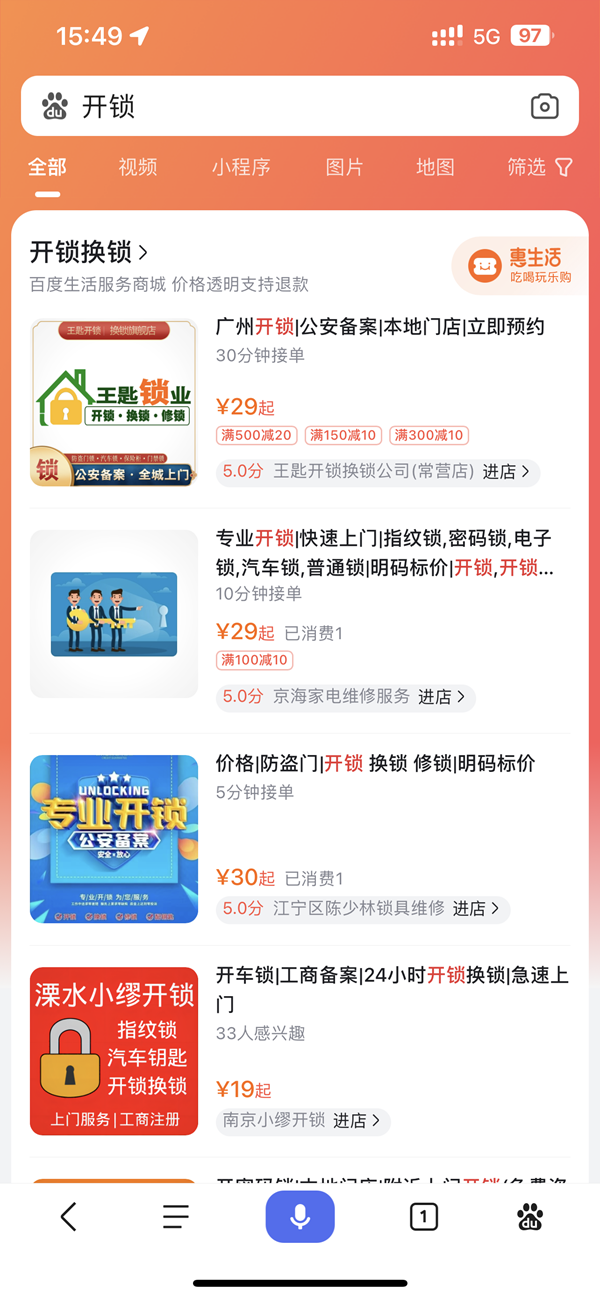Viewport: 600px width, 1298px height.
Task: Go back using the bottom back arrow
Action: [68, 1216]
